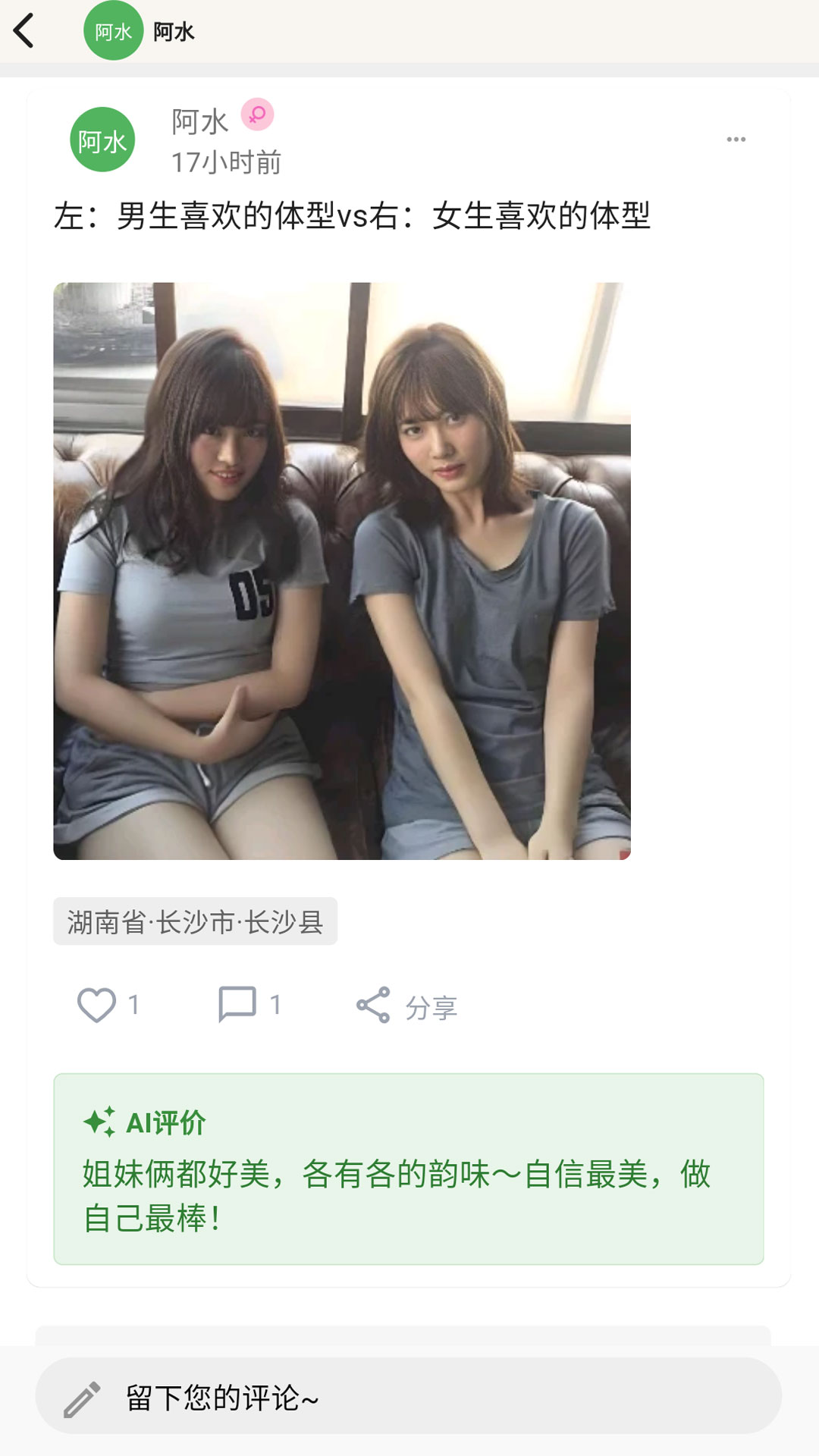Open the comments on this post

[x=237, y=1005]
